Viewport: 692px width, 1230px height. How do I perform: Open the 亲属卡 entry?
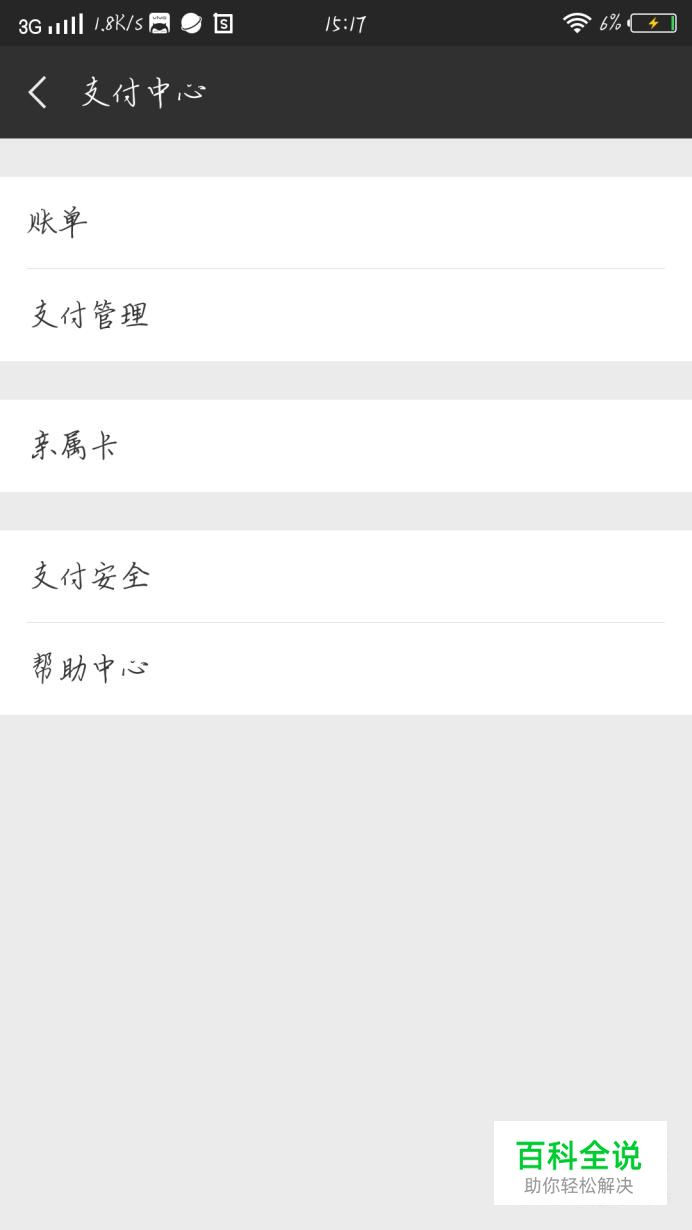coord(346,446)
